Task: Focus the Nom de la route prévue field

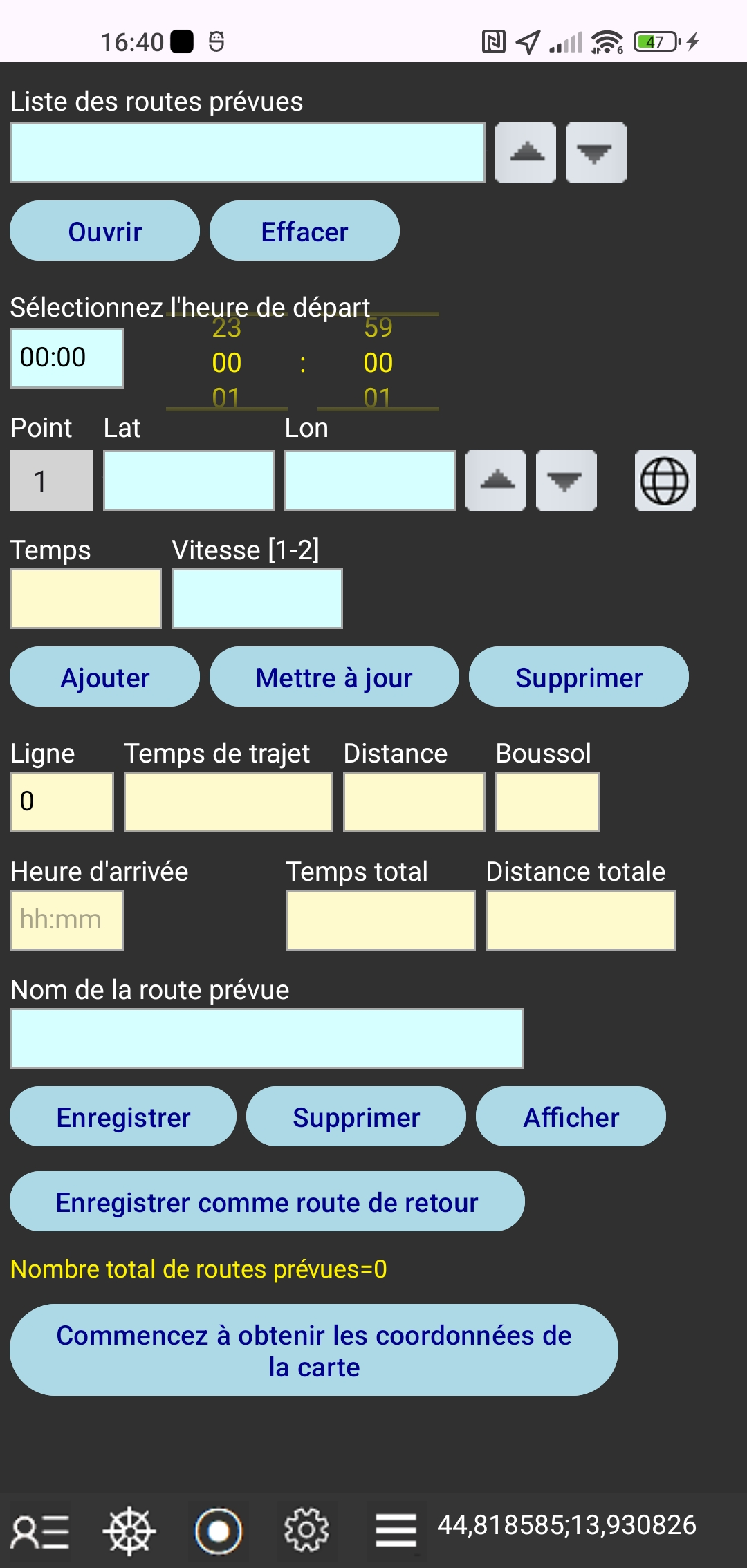Action: pyautogui.click(x=265, y=1037)
